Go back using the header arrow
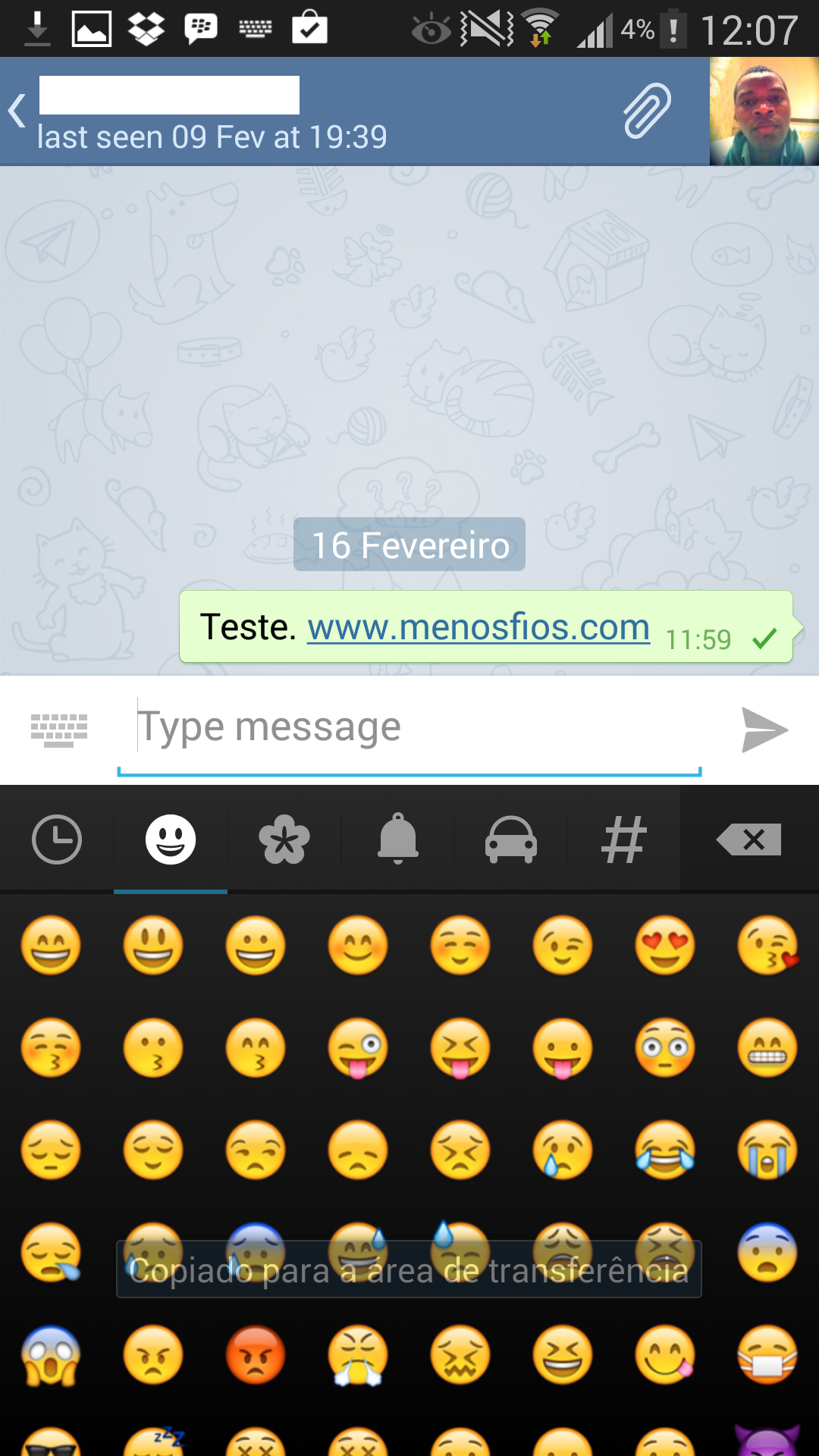 (17, 111)
